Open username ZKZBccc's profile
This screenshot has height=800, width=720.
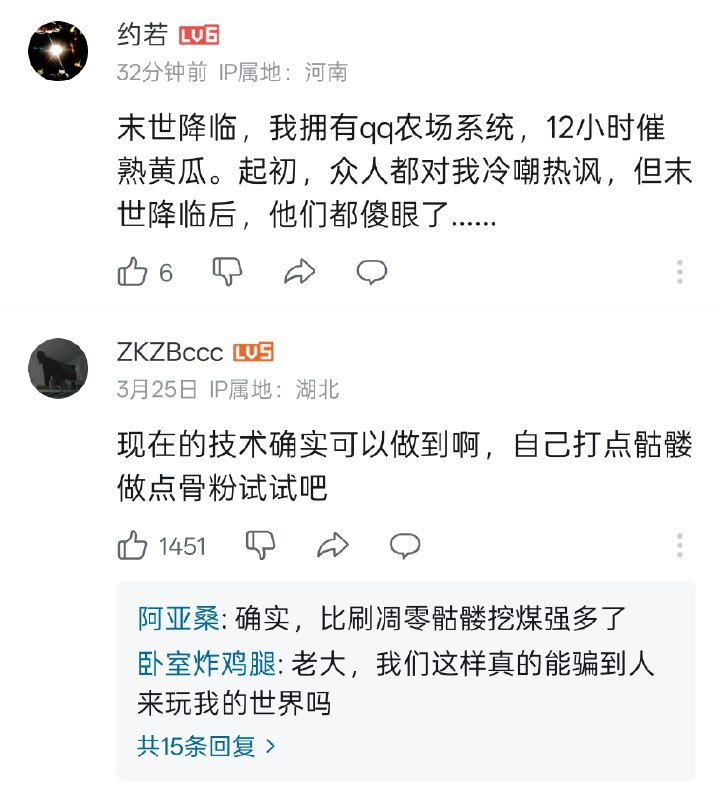tap(169, 353)
